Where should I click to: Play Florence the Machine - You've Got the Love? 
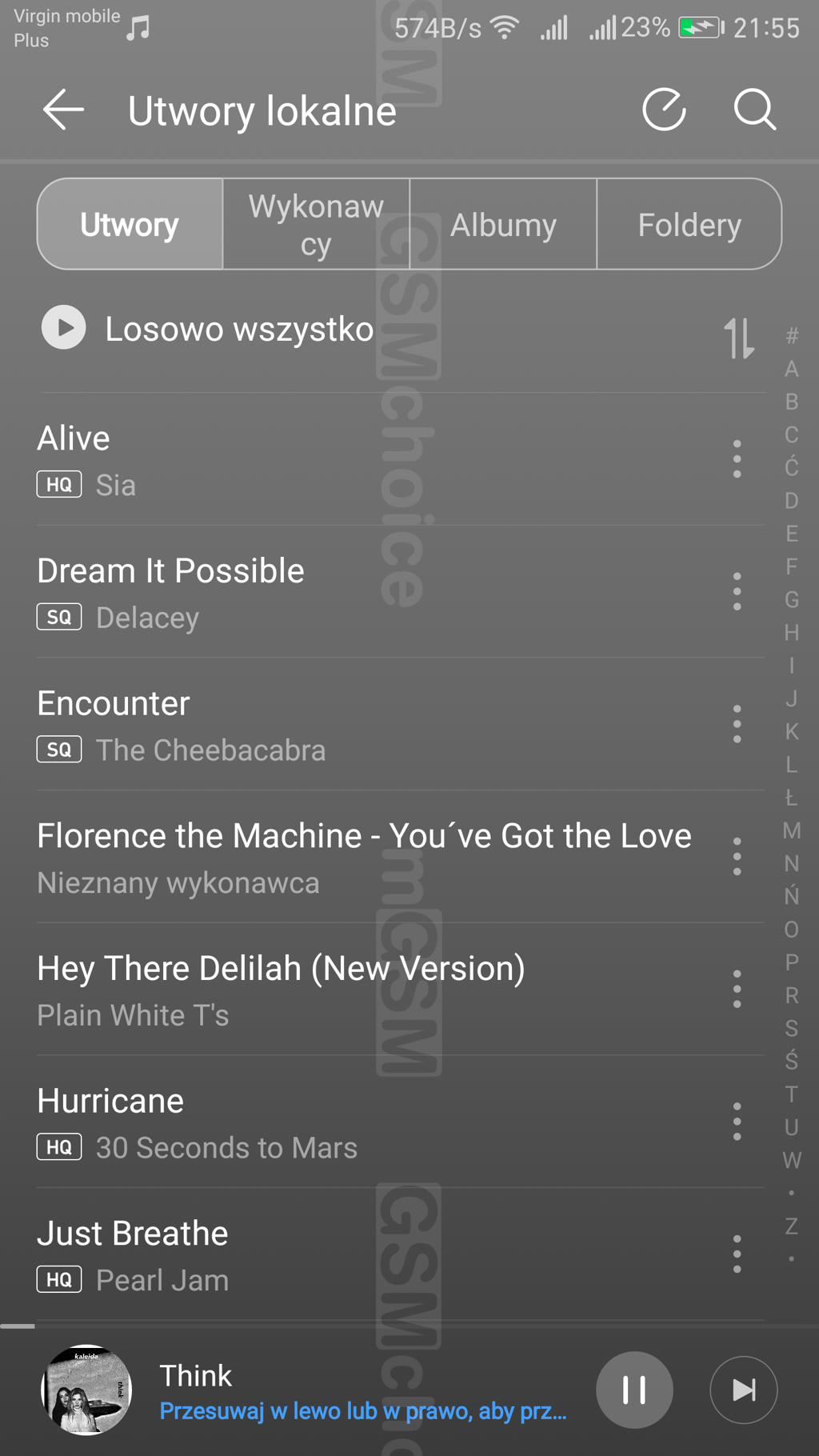364,857
